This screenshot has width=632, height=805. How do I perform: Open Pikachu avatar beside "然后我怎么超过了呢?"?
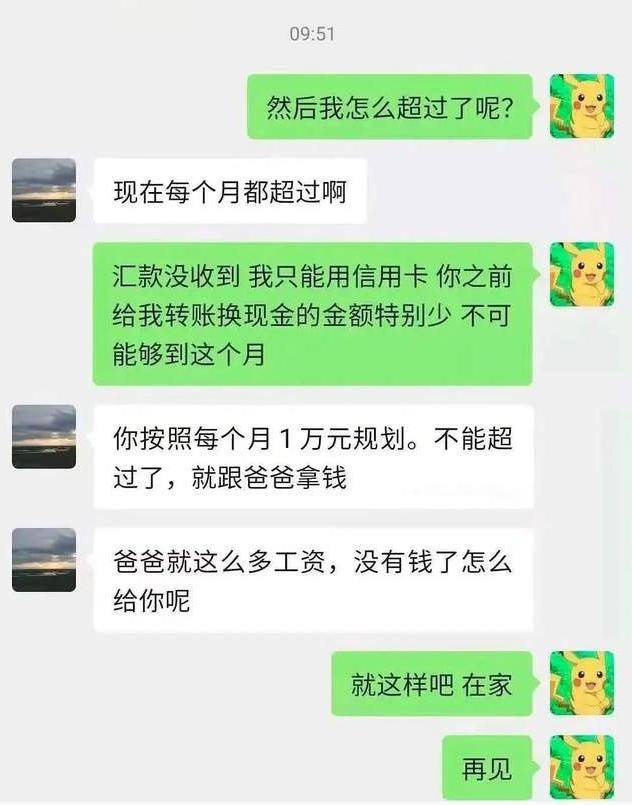pyautogui.click(x=582, y=106)
